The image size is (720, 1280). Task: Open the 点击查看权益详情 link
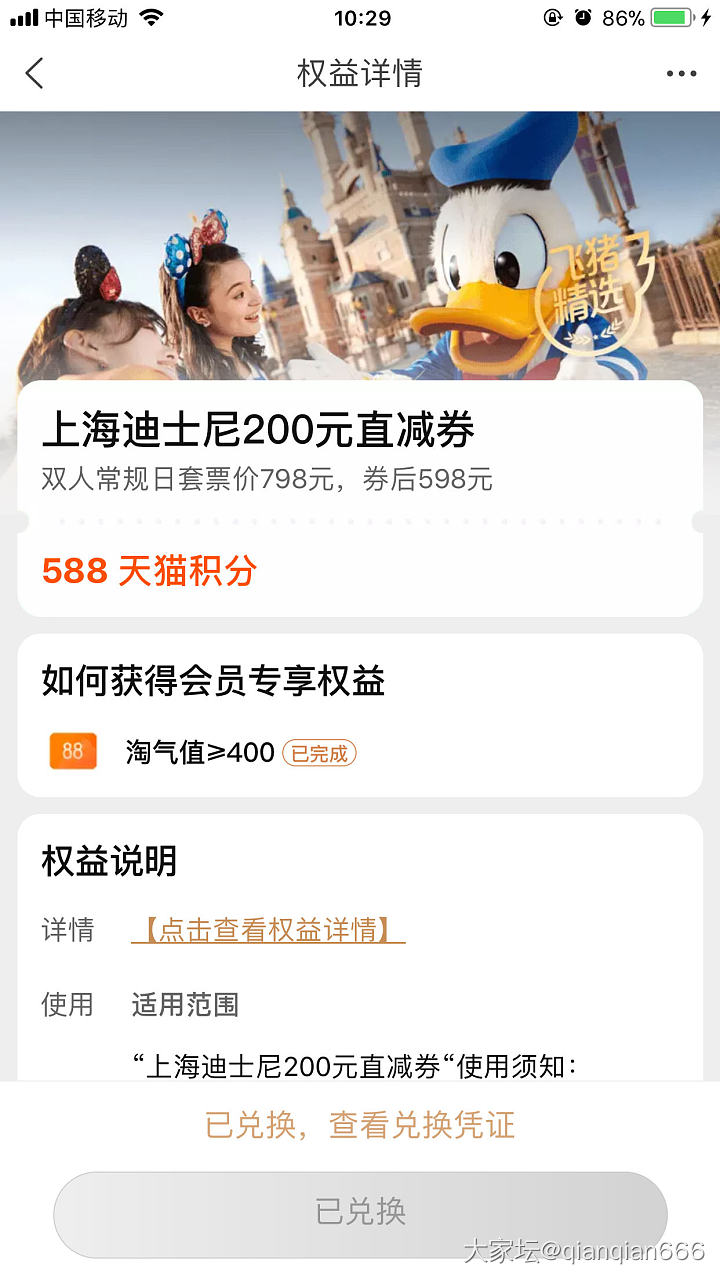point(268,930)
